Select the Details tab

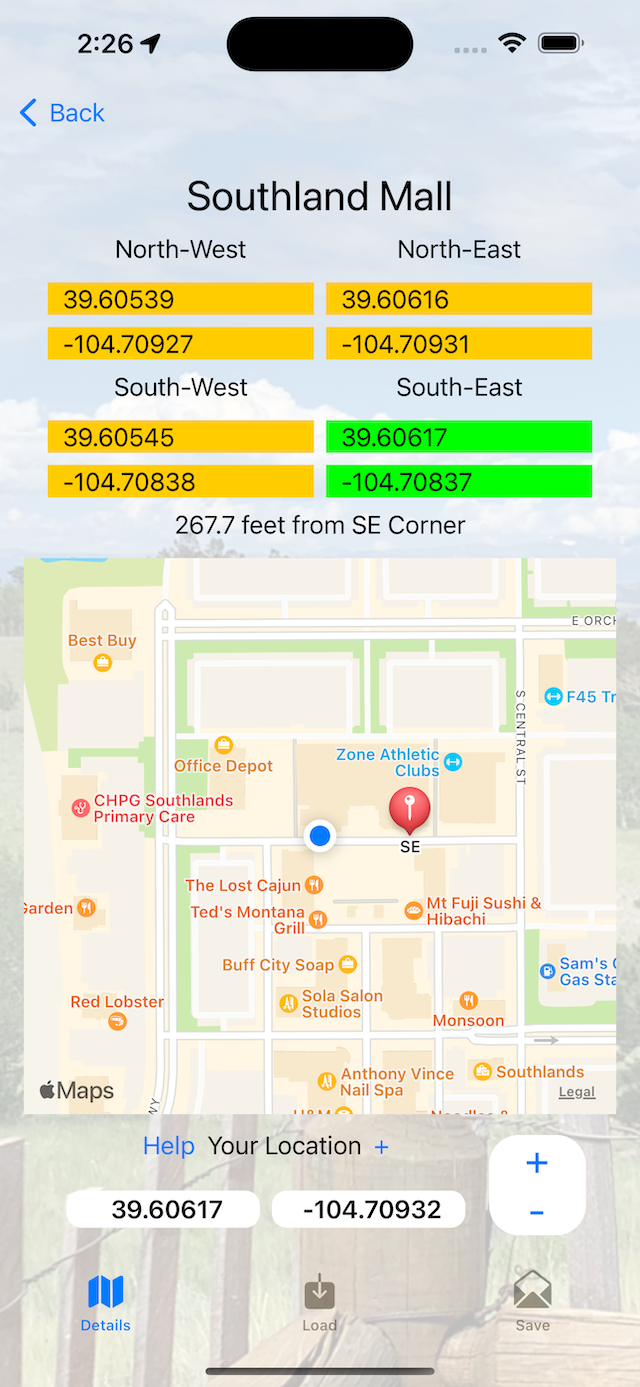106,1303
